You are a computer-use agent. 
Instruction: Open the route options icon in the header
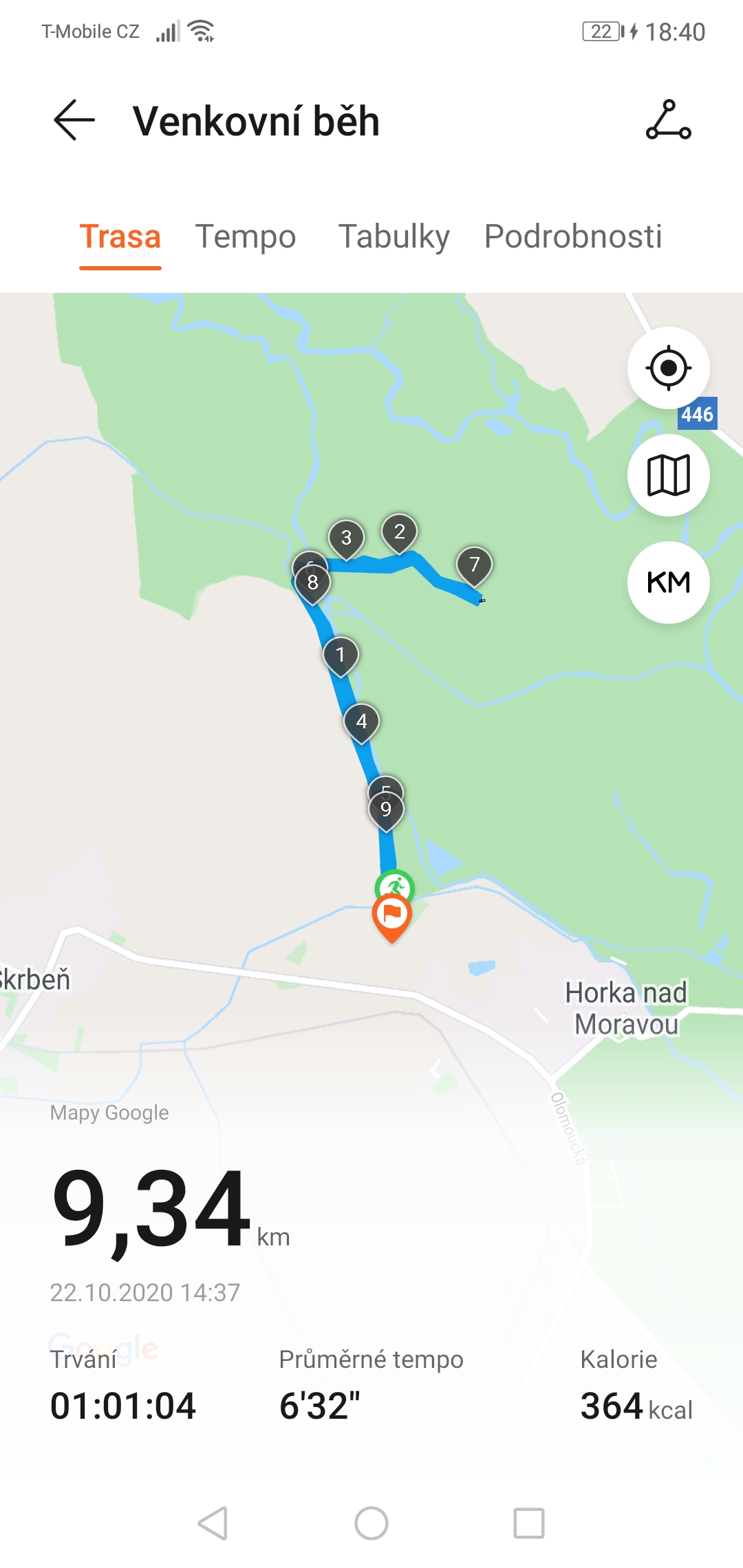tap(669, 120)
